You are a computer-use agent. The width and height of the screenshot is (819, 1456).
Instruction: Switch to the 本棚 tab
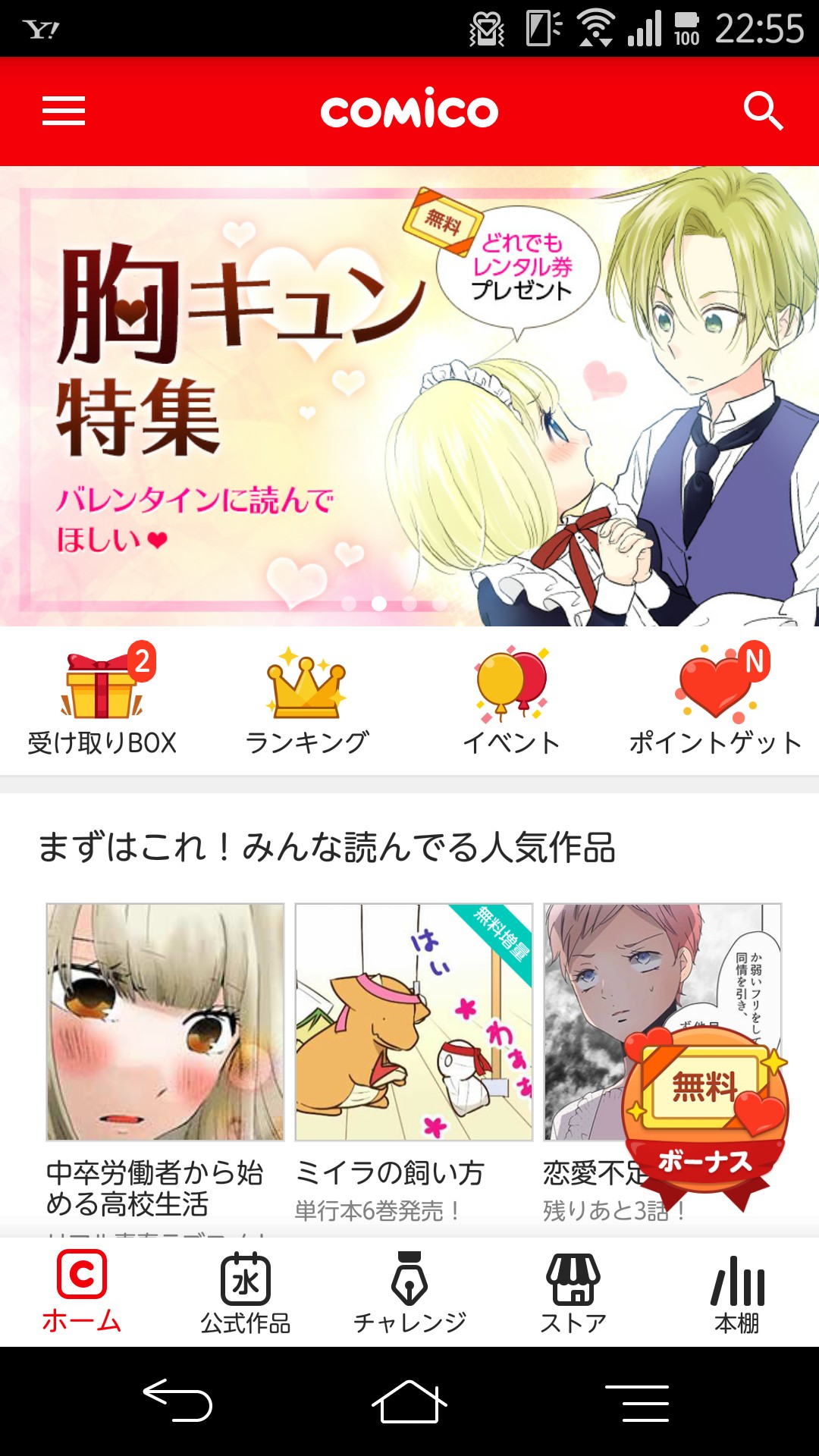point(737,1292)
